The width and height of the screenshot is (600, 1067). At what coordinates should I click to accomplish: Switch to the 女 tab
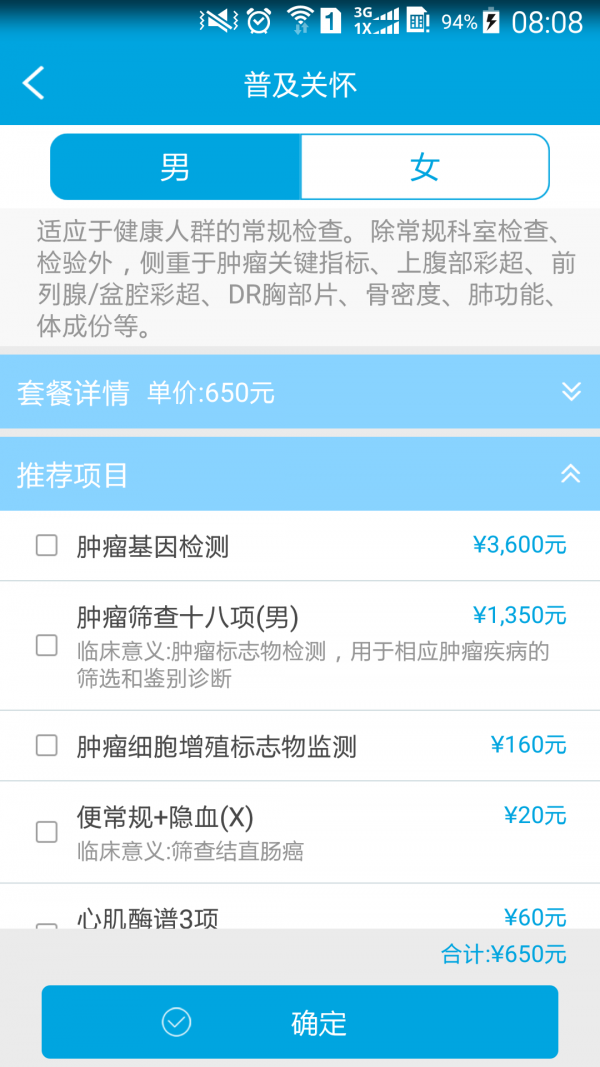[x=424, y=167]
